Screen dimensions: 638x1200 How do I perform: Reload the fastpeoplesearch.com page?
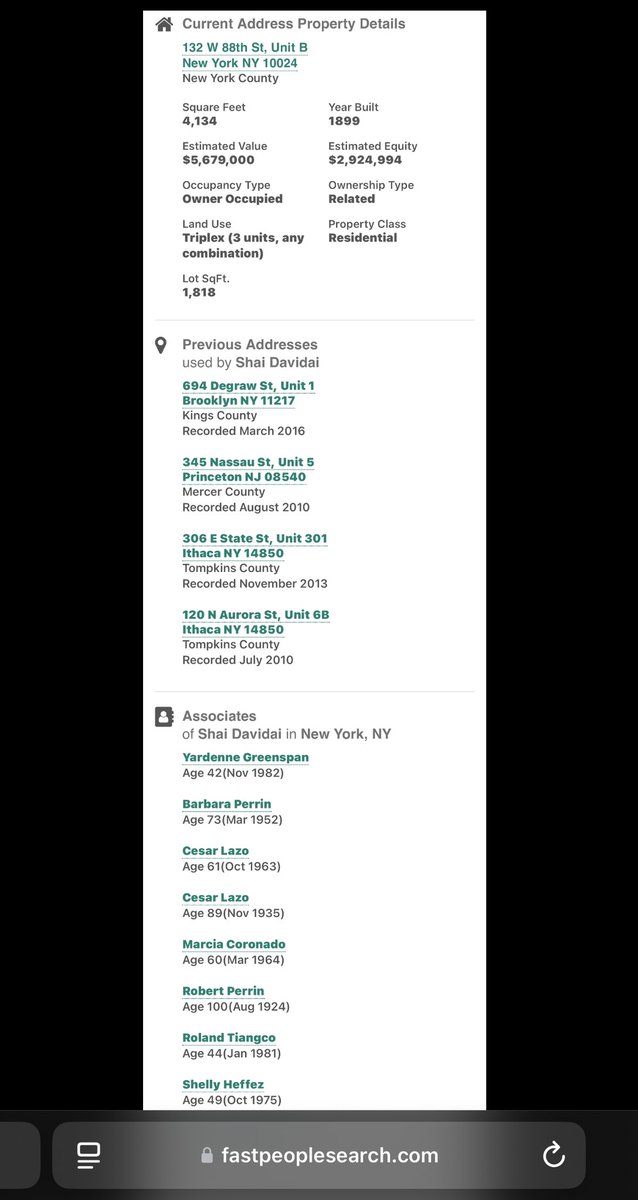pos(553,1156)
